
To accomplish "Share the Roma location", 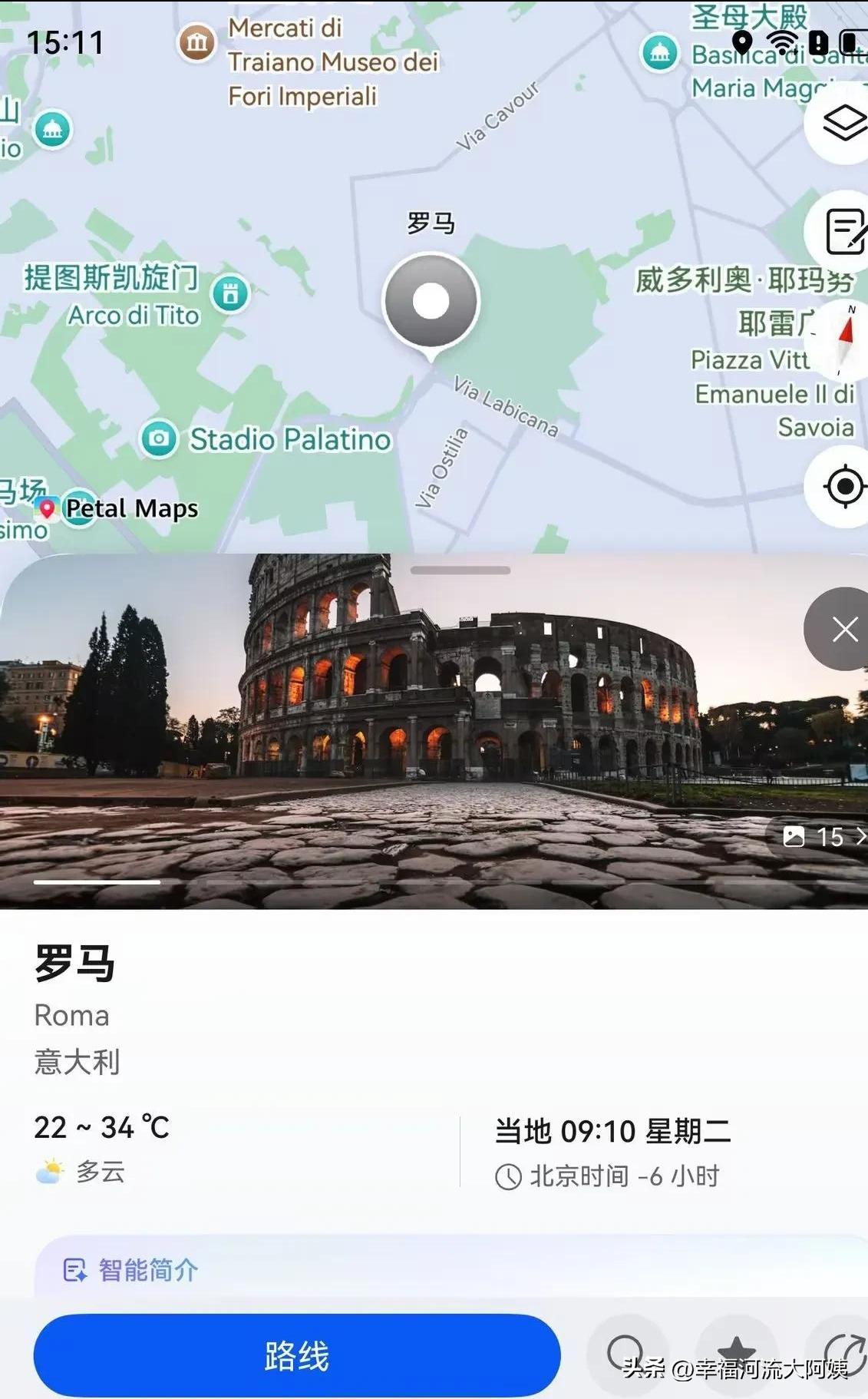I will [x=843, y=1353].
